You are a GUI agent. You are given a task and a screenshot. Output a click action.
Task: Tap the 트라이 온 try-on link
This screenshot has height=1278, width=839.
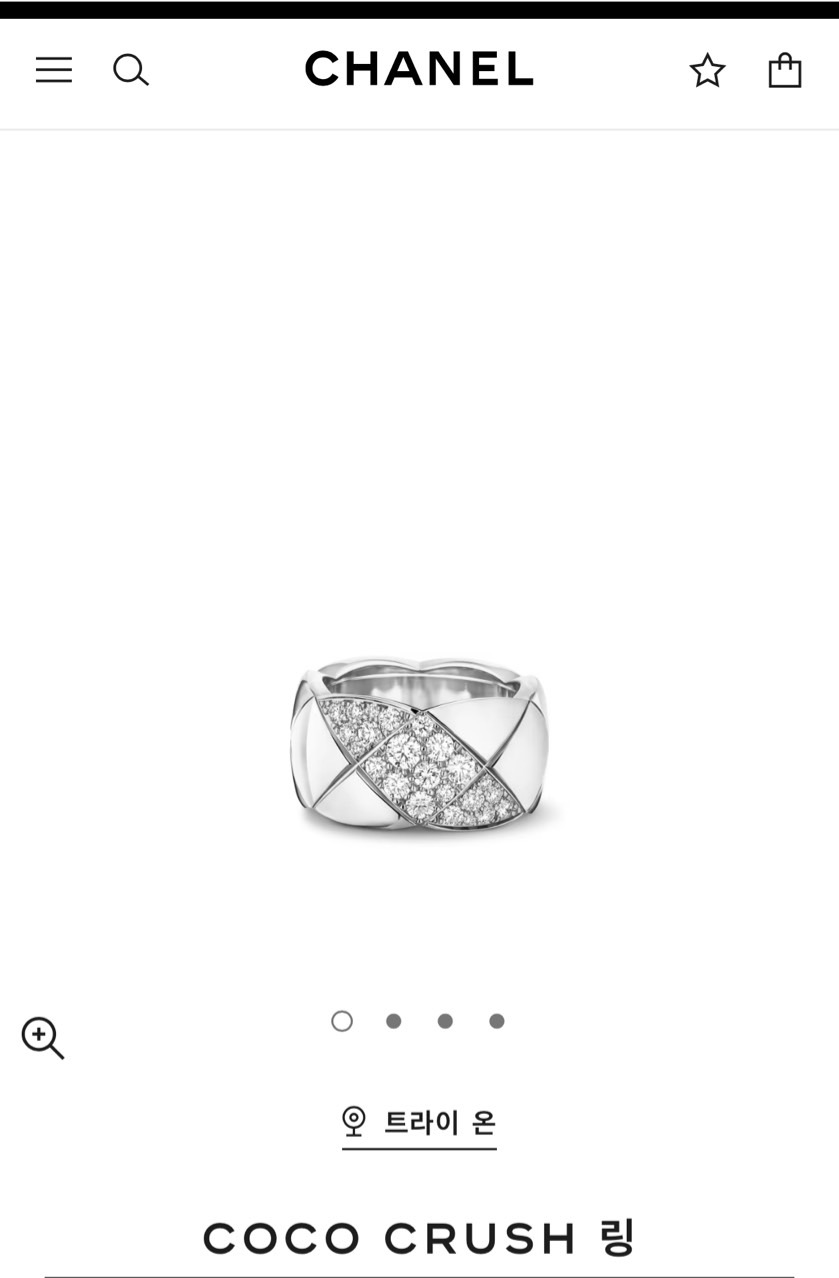[419, 1122]
